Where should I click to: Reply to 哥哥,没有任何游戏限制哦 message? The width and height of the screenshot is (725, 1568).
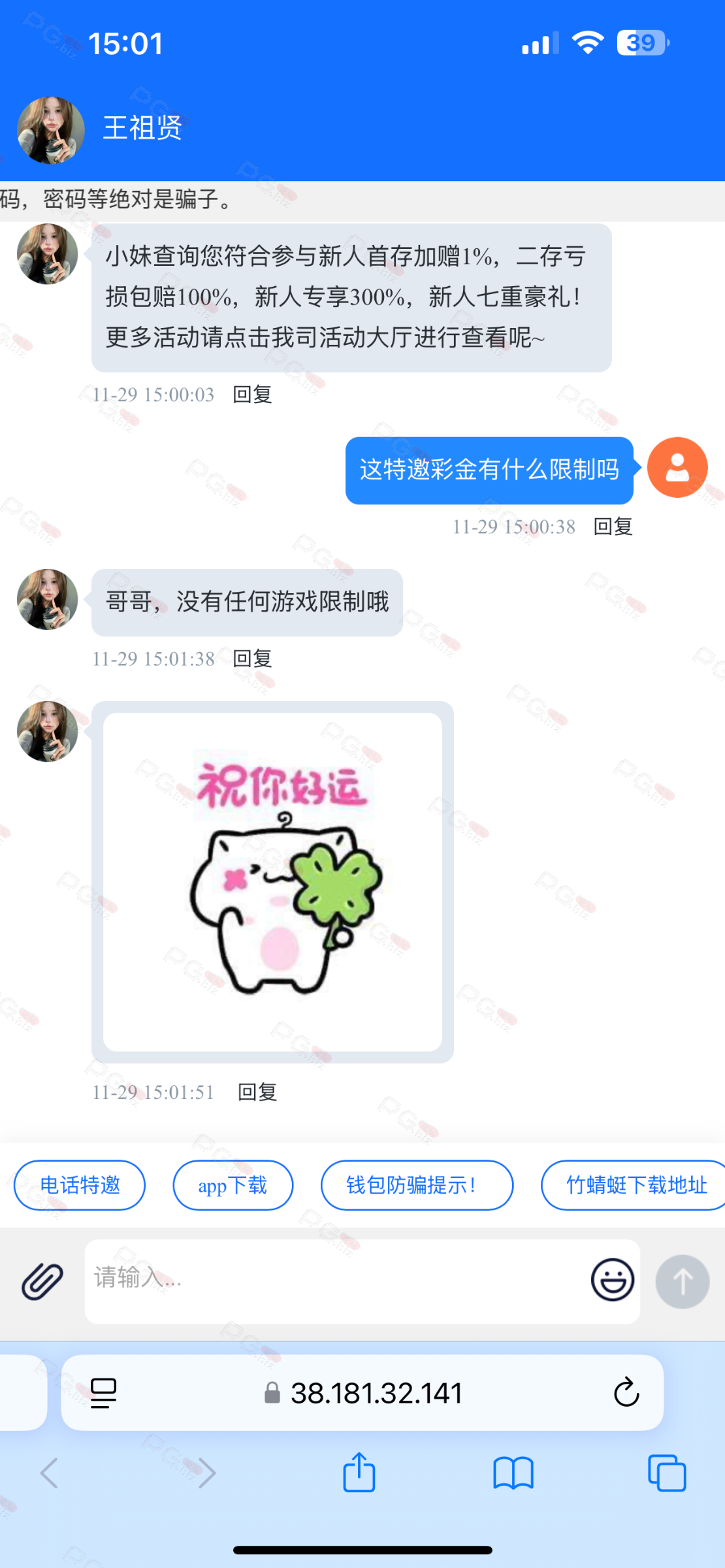[x=252, y=659]
